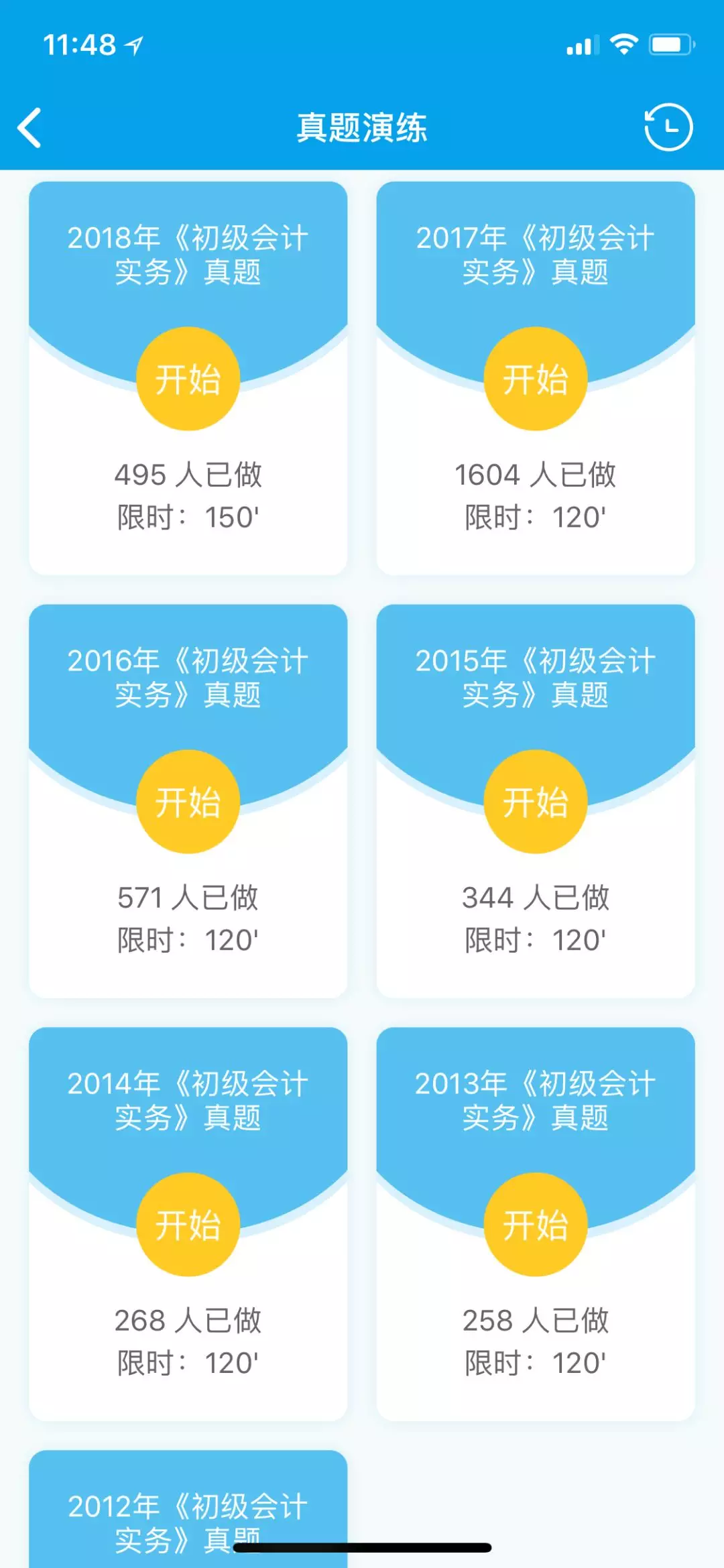Start the 2018年 exam with 开始 button
This screenshot has width=724, height=1568.
click(188, 379)
